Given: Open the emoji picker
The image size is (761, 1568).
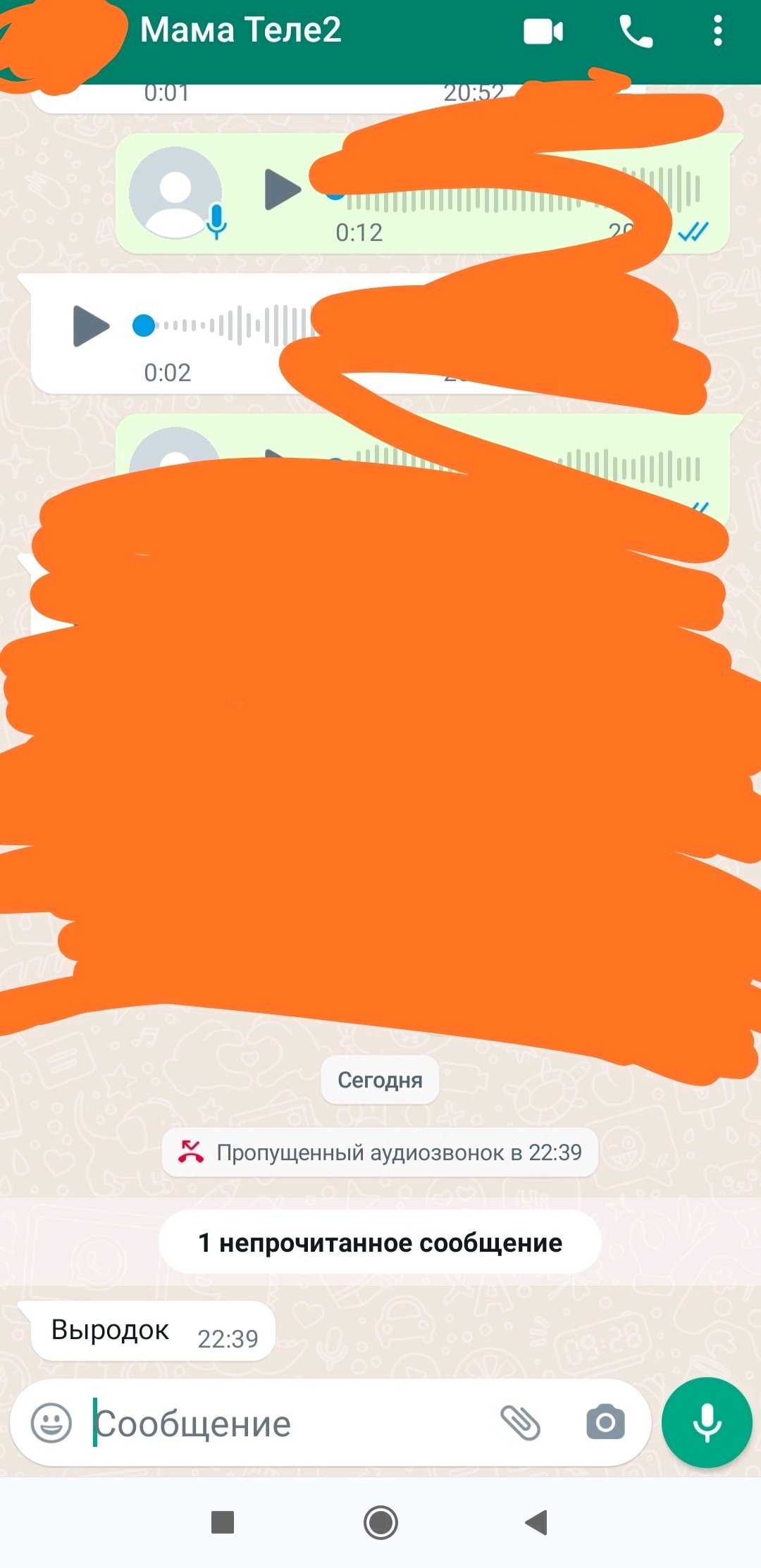Looking at the screenshot, I should click(51, 1423).
